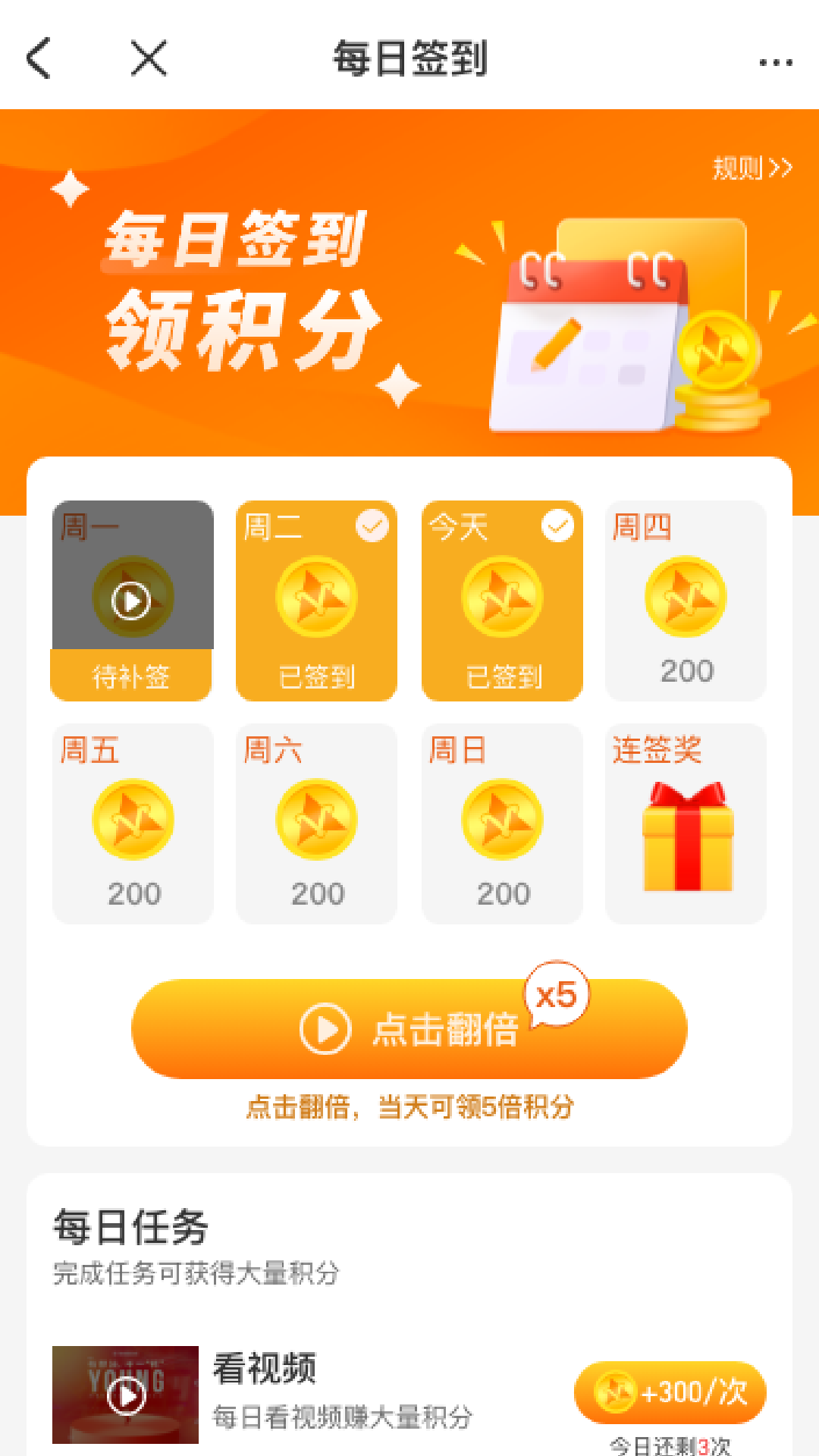819x1456 pixels.
Task: Close the daily check-in page
Action: (148, 58)
